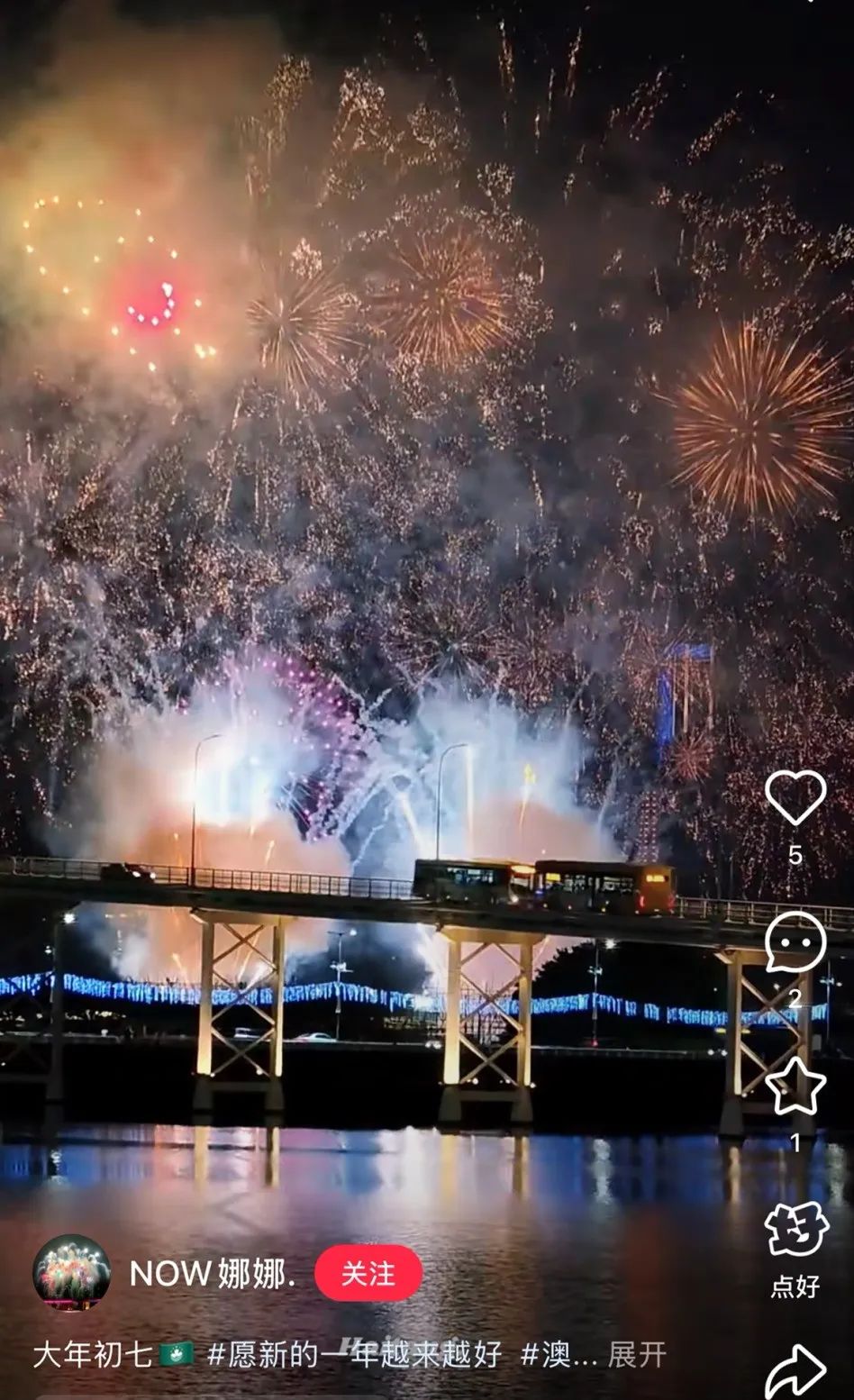This screenshot has width=854, height=1400.
Task: Share this video with the arrow icon
Action: 795,1372
